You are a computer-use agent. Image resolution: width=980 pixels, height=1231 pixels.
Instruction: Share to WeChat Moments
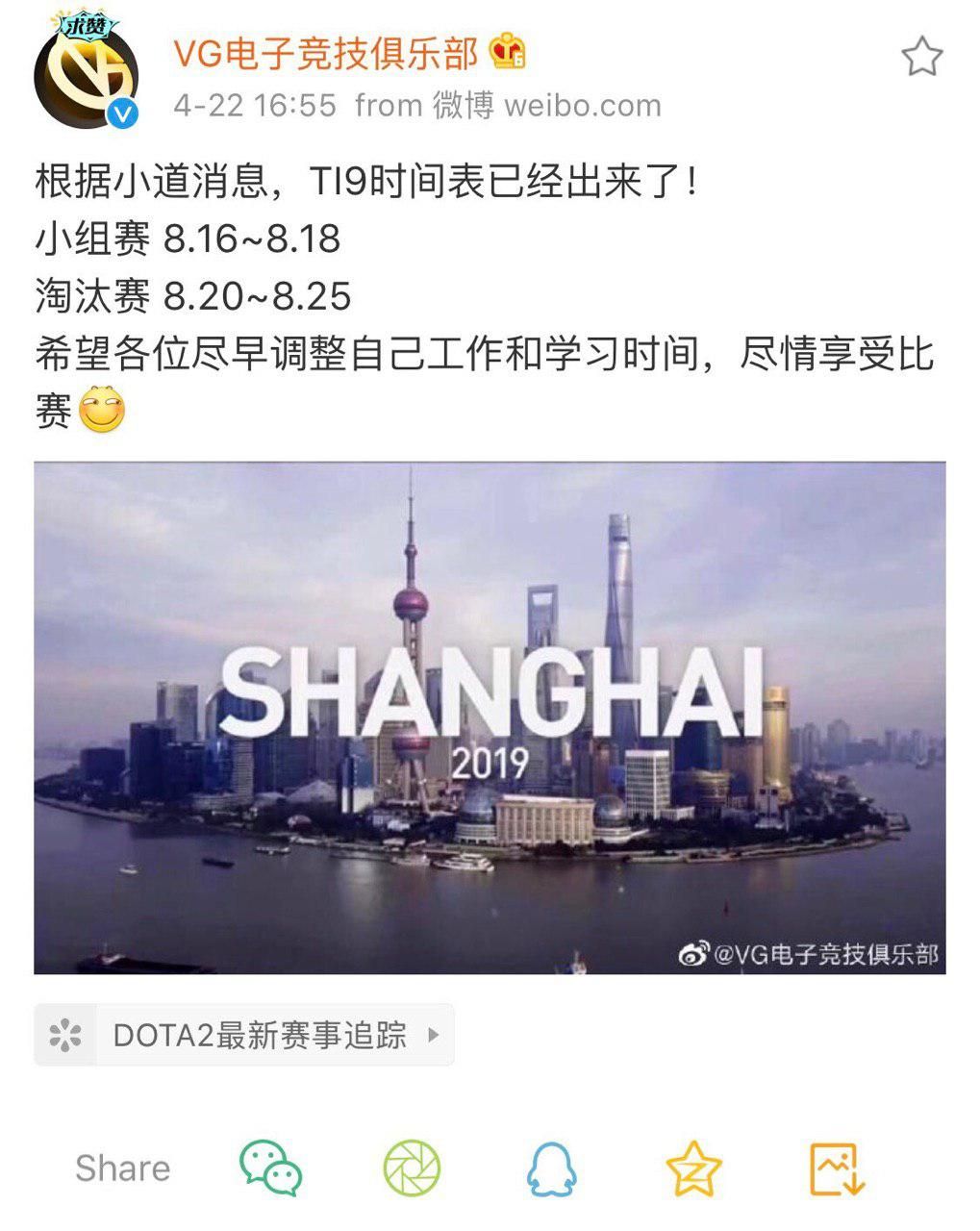click(x=412, y=1168)
